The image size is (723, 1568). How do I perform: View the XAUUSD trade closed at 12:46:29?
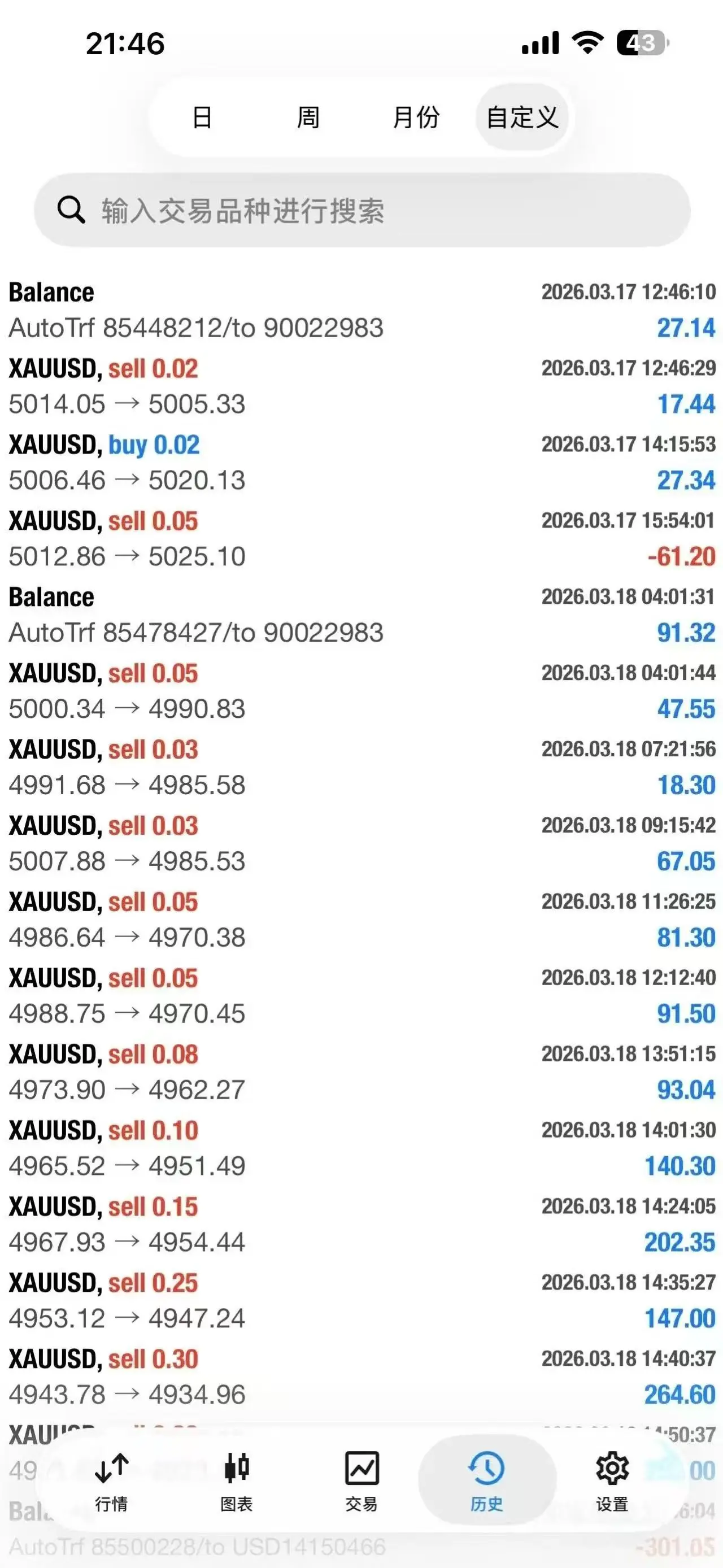click(361, 386)
